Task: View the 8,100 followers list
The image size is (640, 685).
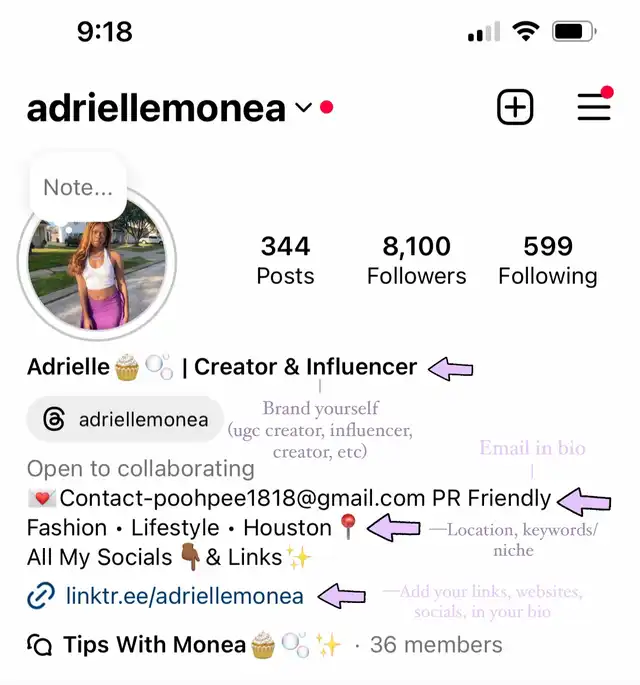Action: [416, 260]
